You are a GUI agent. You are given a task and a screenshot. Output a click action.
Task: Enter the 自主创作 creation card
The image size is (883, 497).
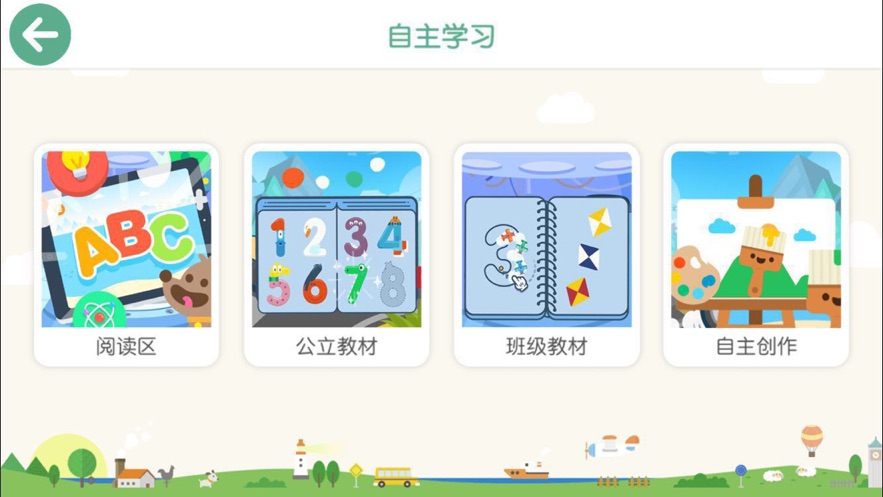click(756, 255)
